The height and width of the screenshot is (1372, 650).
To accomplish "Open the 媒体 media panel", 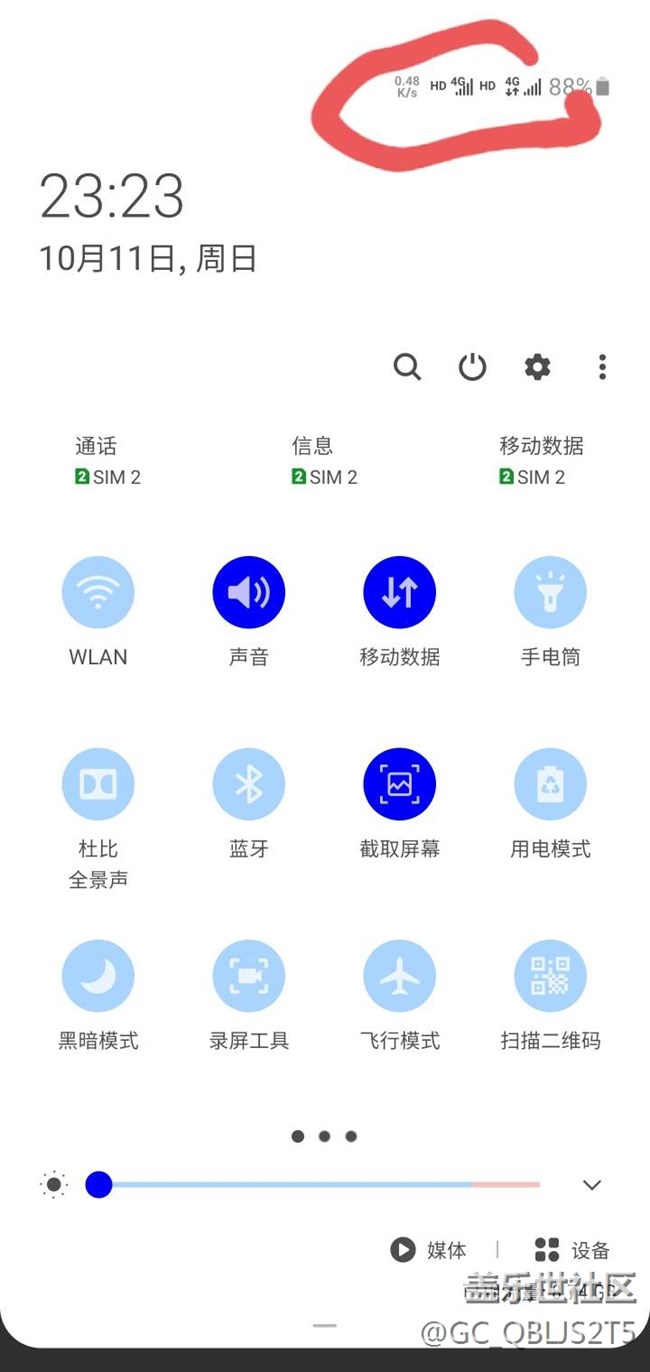I will click(x=429, y=1250).
